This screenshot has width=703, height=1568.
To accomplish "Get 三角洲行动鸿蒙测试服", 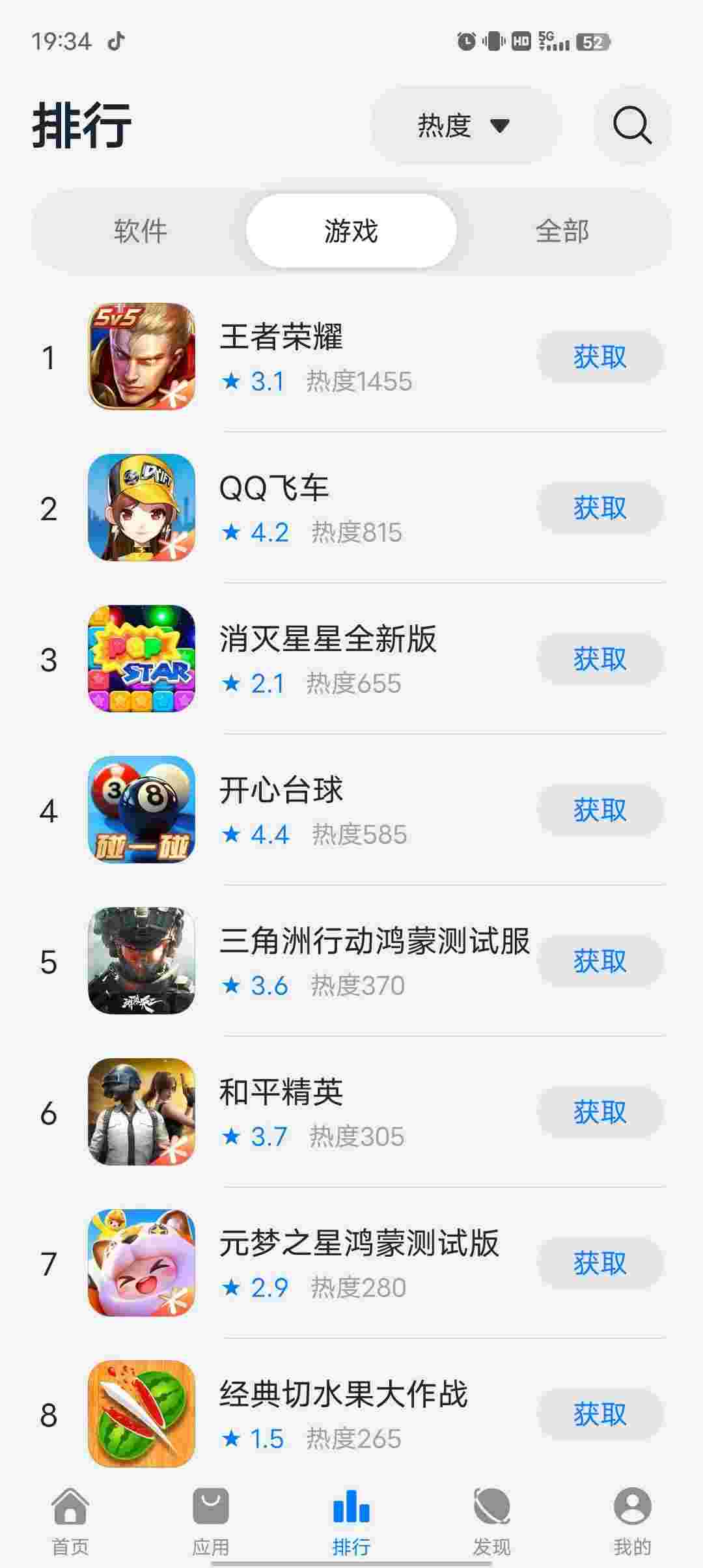I will coord(600,961).
